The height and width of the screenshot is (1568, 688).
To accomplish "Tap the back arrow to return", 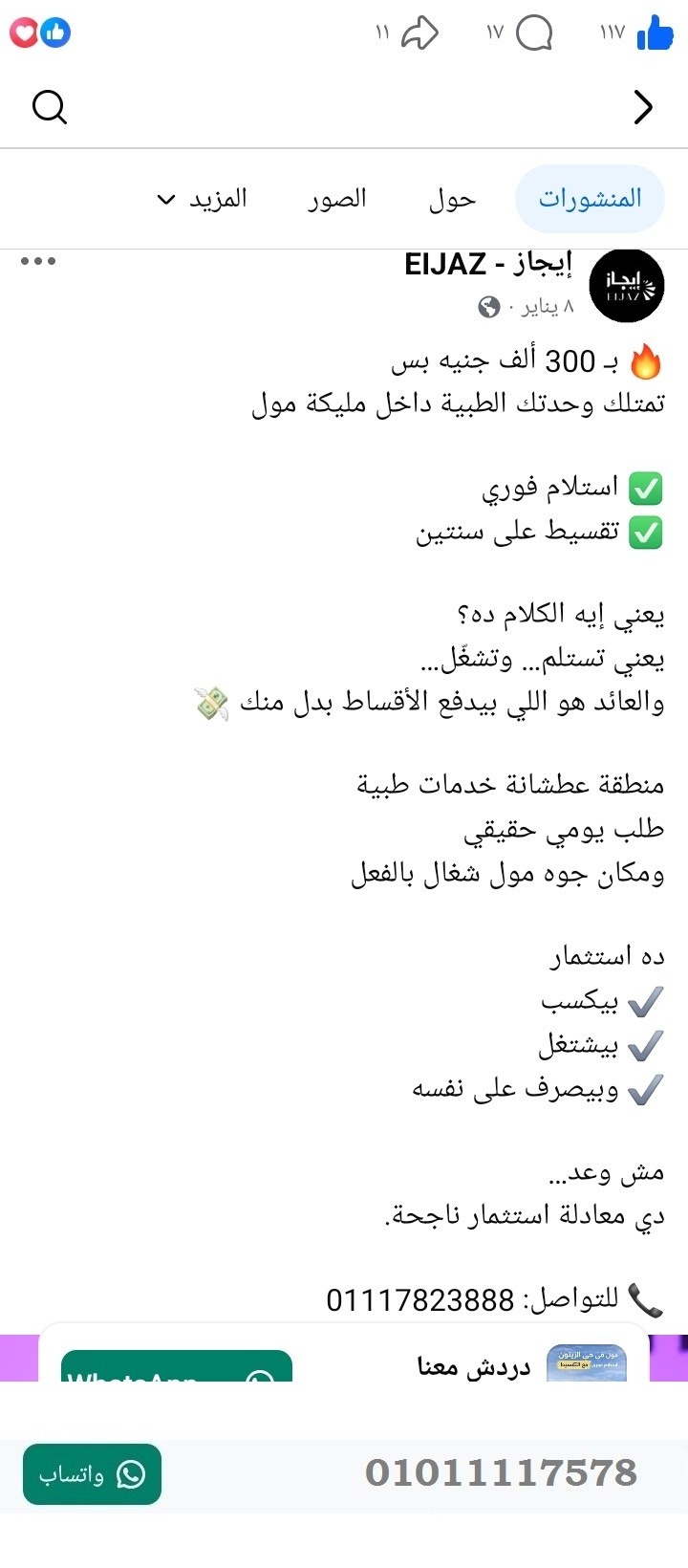I will tap(643, 108).
